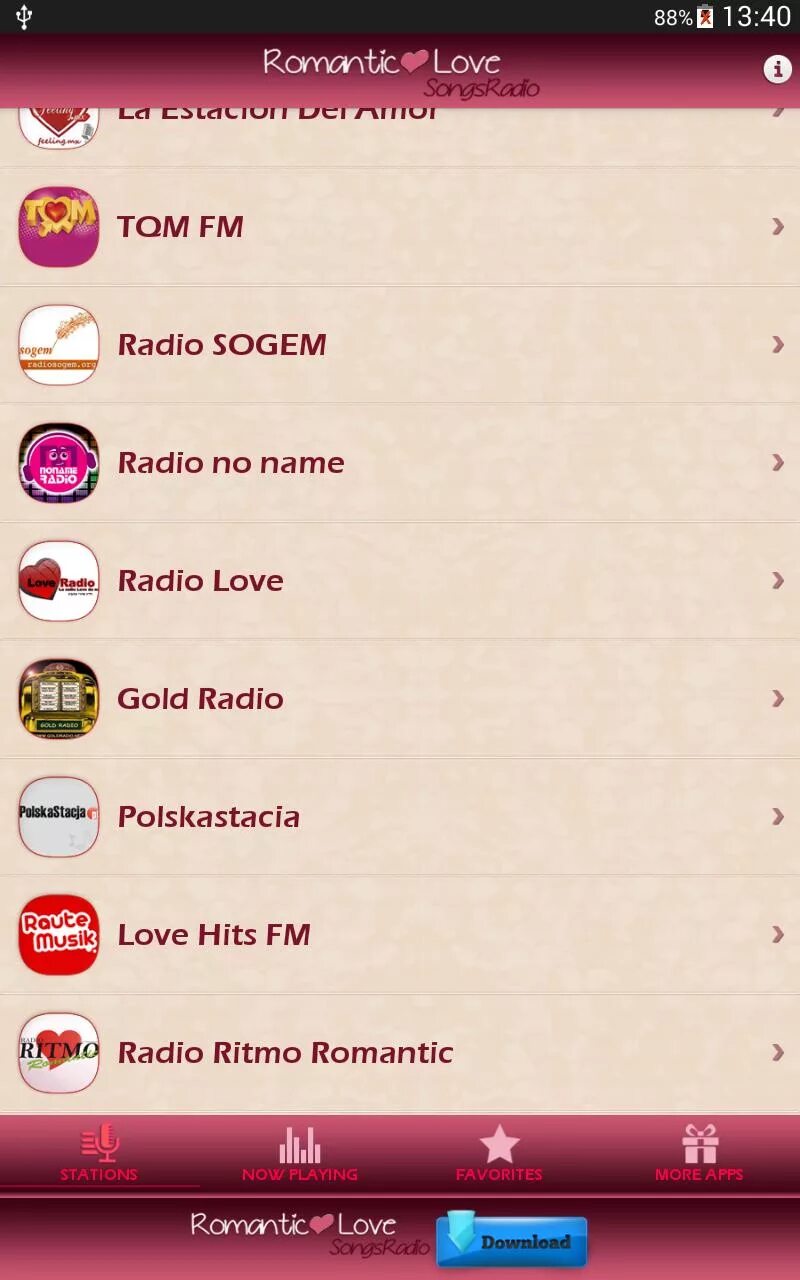Open the TOM FM station
The height and width of the screenshot is (1280, 800).
tap(400, 227)
